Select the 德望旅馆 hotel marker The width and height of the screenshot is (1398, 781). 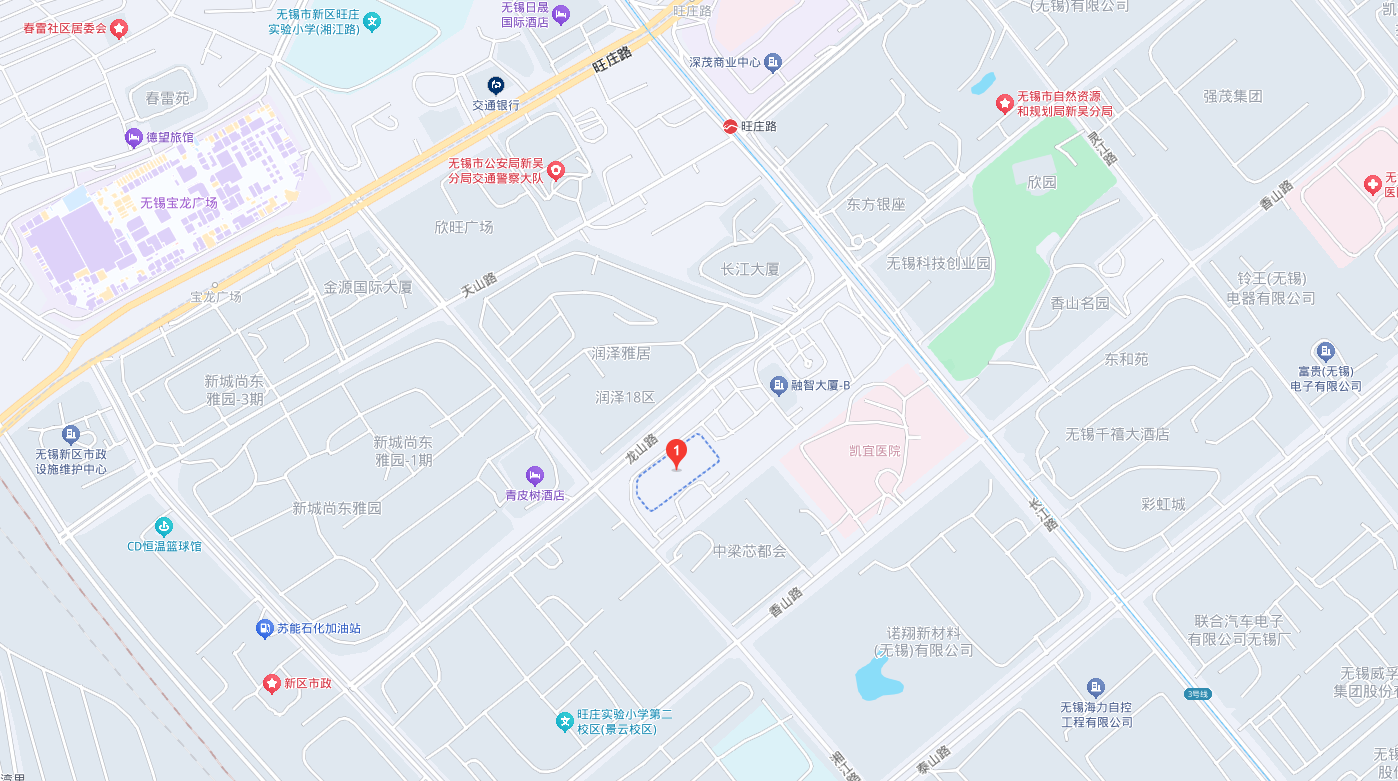tap(134, 138)
